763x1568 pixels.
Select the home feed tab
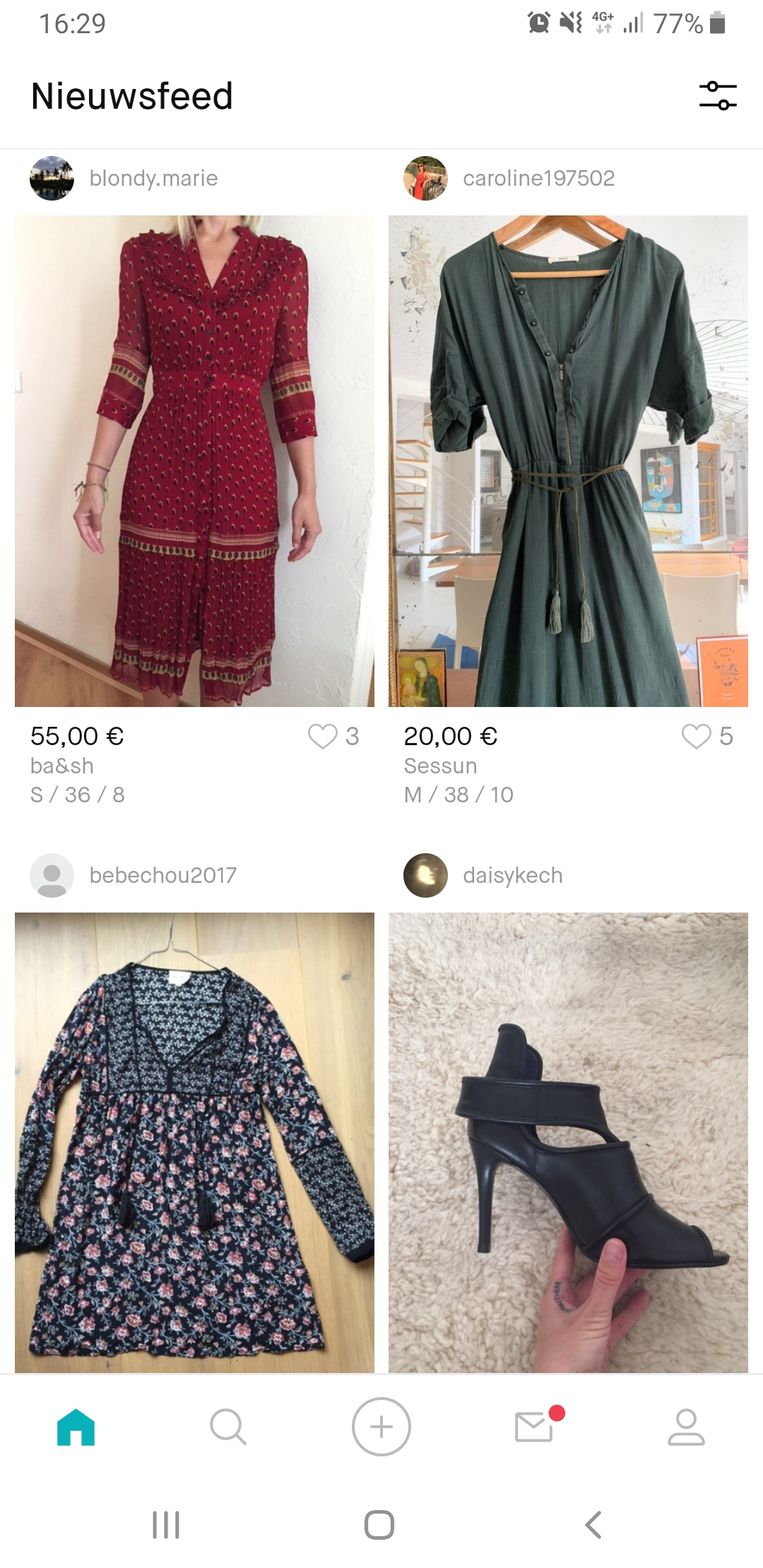[x=76, y=1427]
